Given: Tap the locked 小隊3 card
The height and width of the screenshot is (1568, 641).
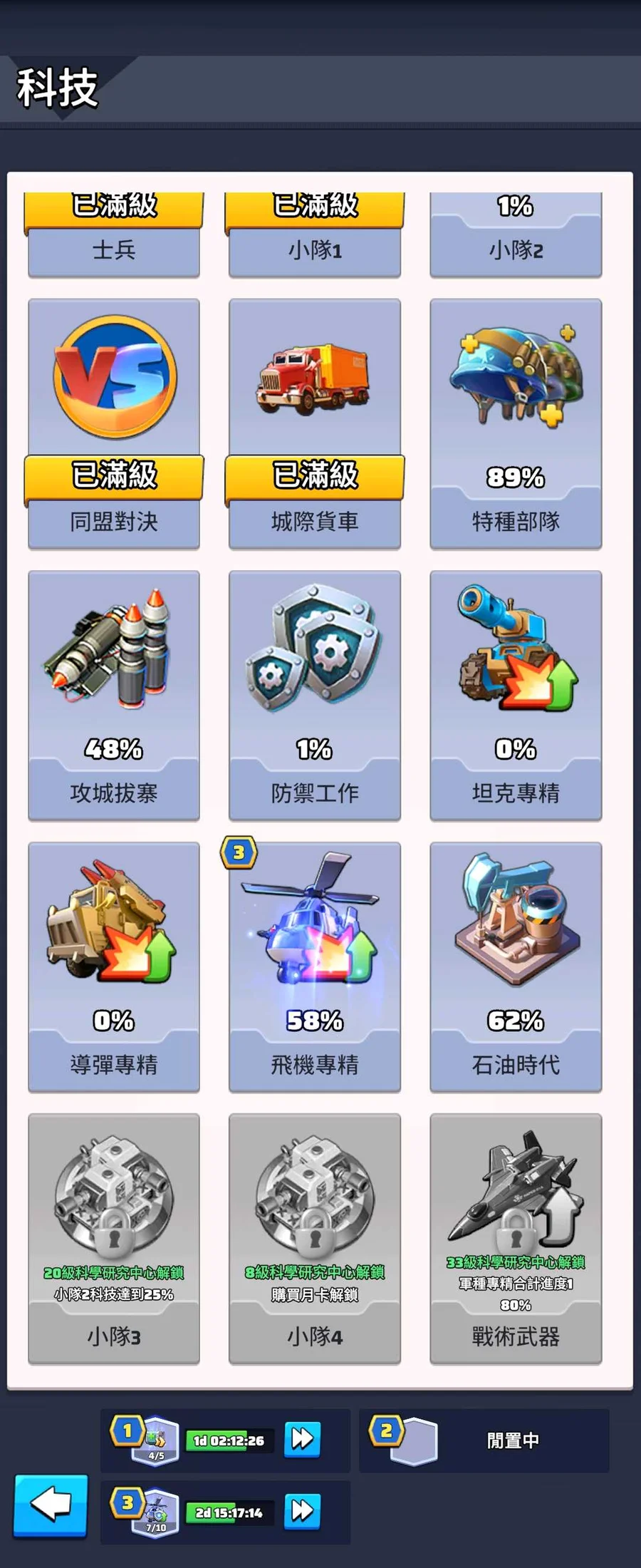Looking at the screenshot, I should click(114, 1239).
